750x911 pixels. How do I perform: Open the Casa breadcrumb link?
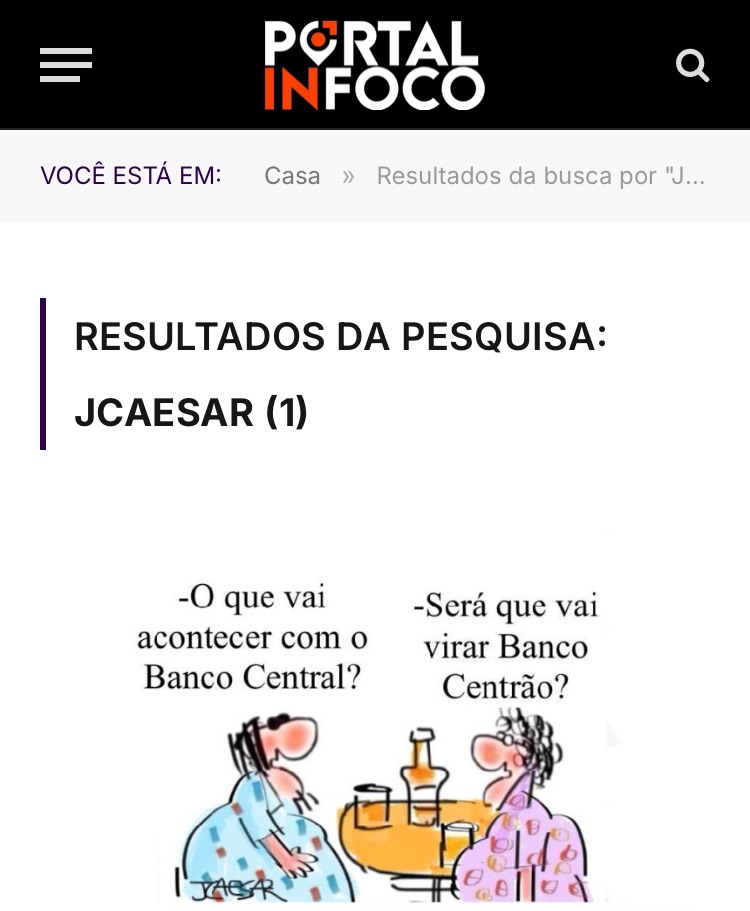click(x=292, y=176)
